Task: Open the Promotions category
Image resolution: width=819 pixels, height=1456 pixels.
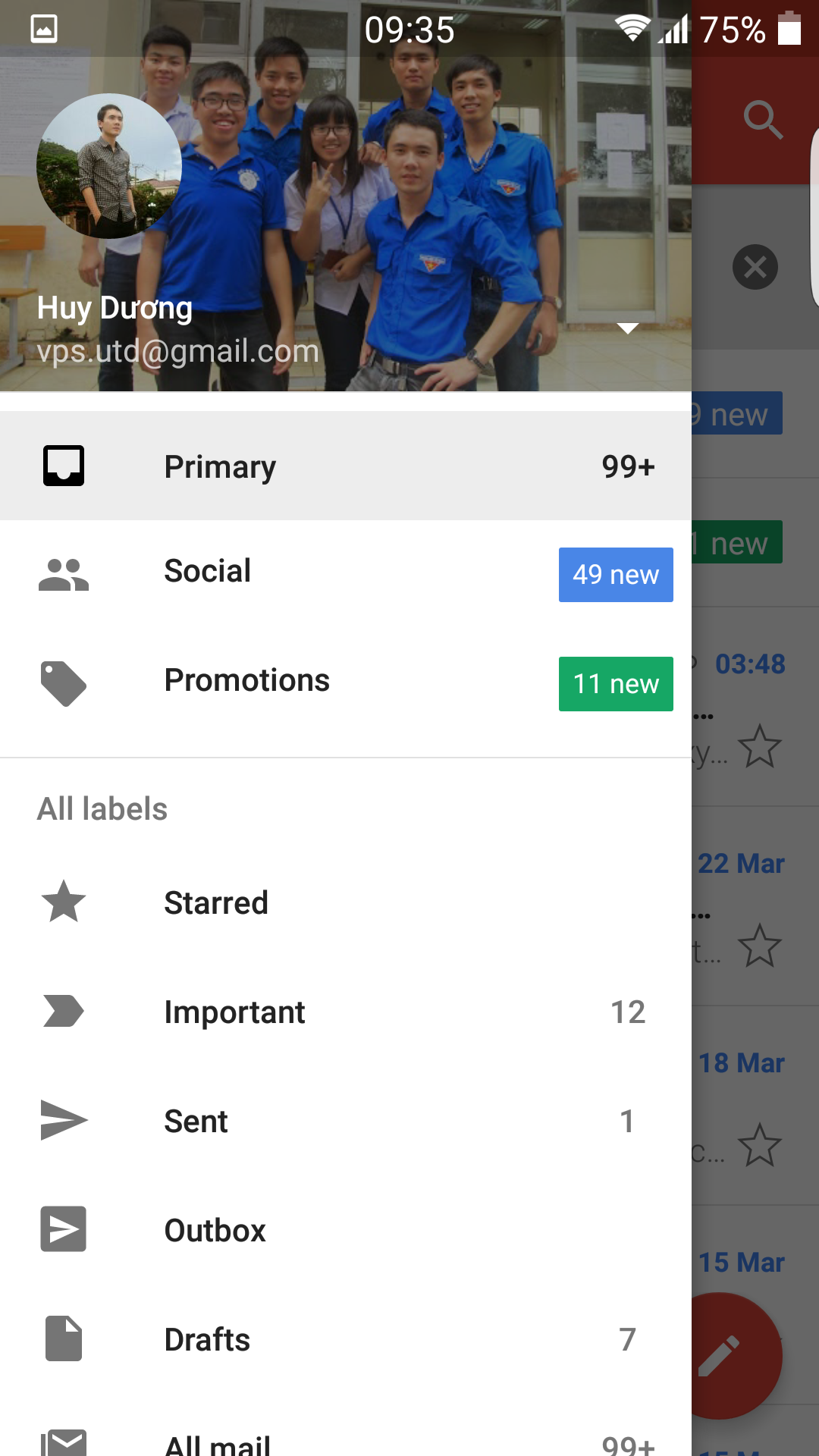Action: coord(346,683)
